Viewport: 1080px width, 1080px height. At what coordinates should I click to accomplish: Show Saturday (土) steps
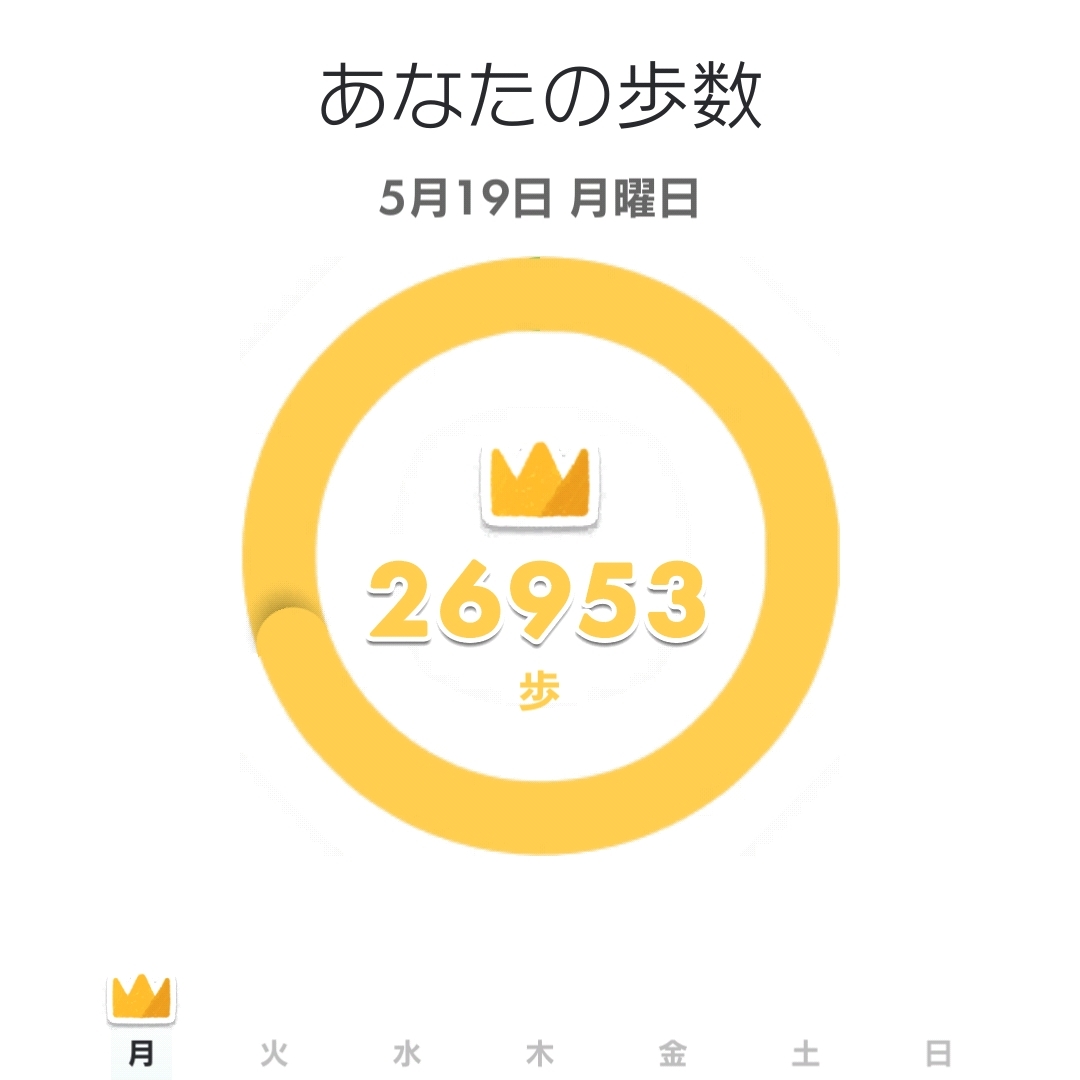click(805, 1054)
